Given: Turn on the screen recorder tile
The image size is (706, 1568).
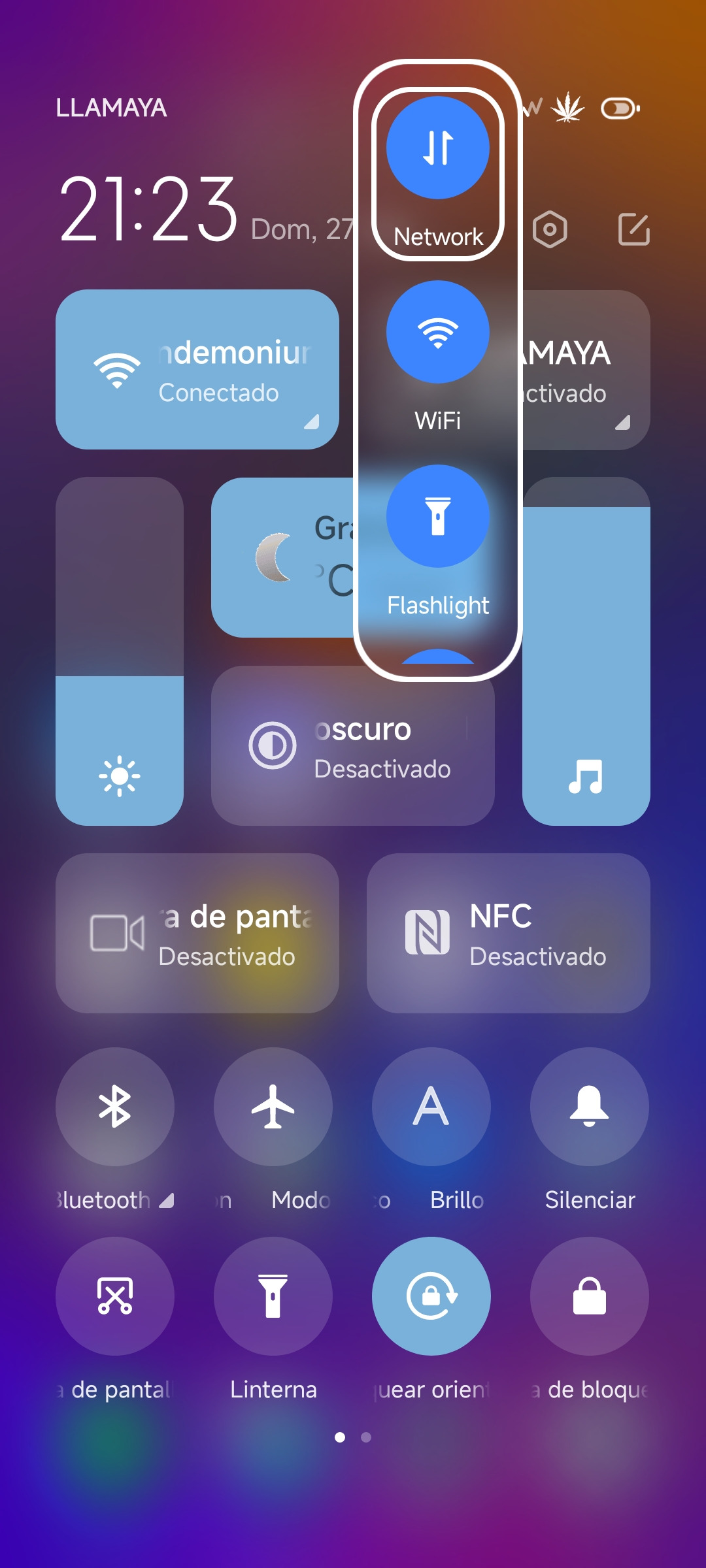Looking at the screenshot, I should [x=197, y=933].
